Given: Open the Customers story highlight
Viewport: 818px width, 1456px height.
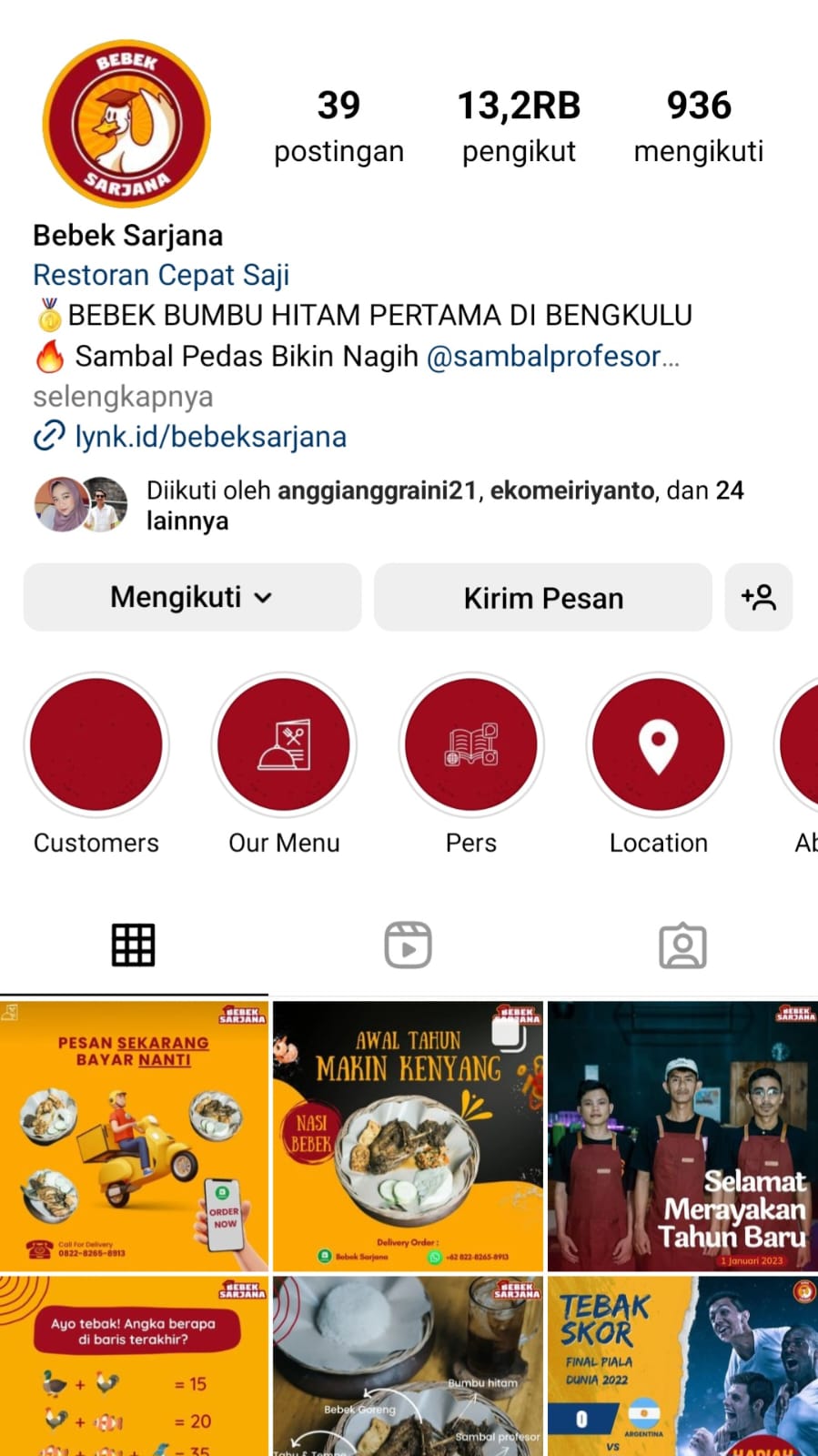Looking at the screenshot, I should point(96,745).
